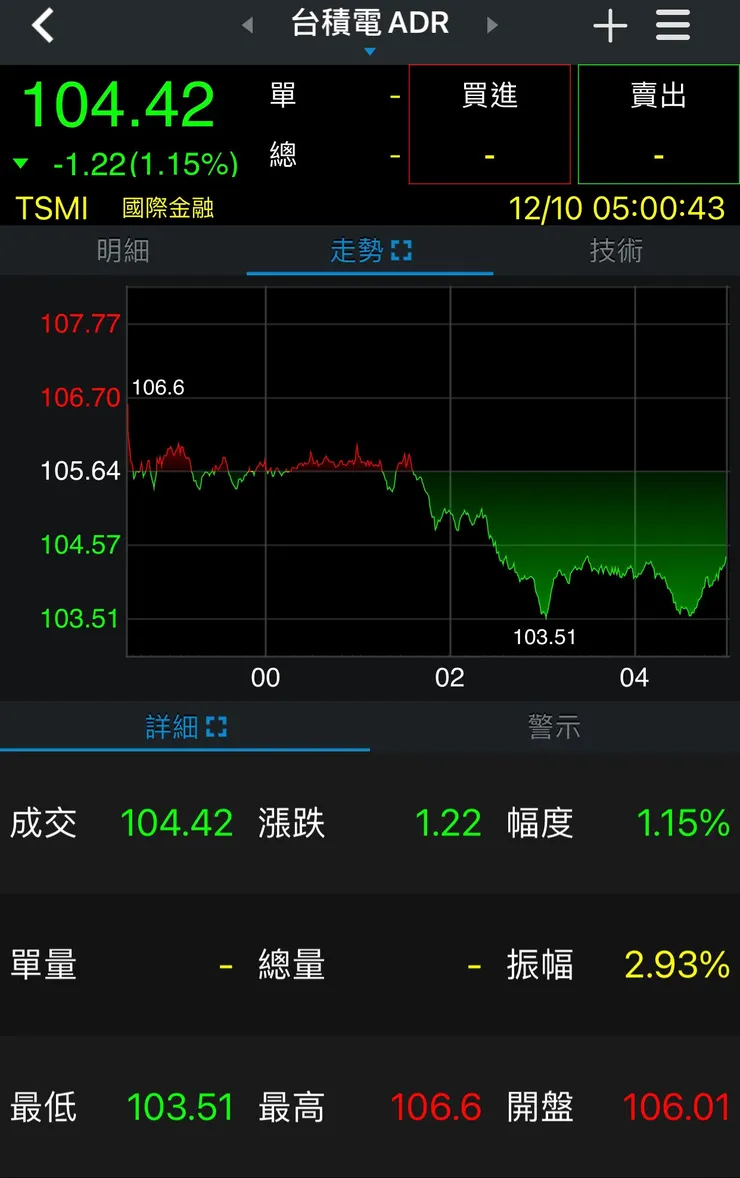Tap the right arrow beside 台積電 ADR

pyautogui.click(x=492, y=24)
